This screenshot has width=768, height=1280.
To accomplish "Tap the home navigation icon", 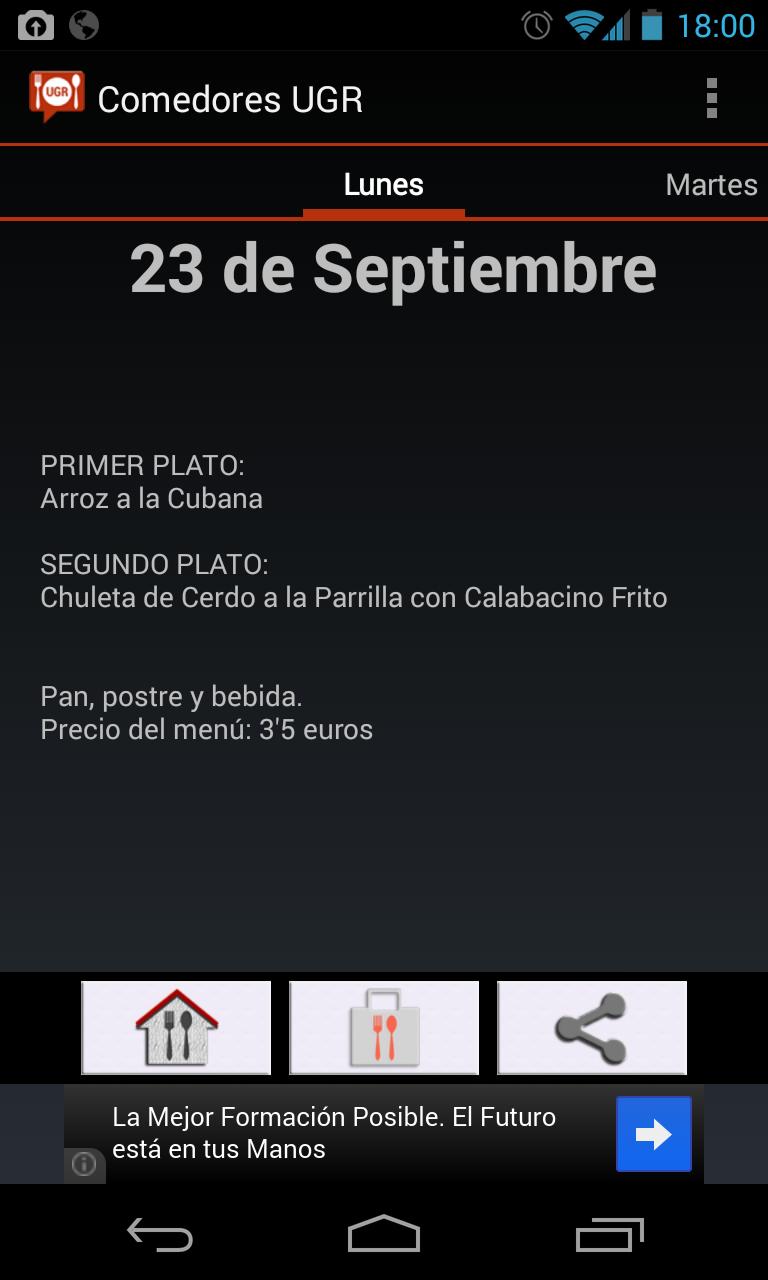I will click(383, 1235).
